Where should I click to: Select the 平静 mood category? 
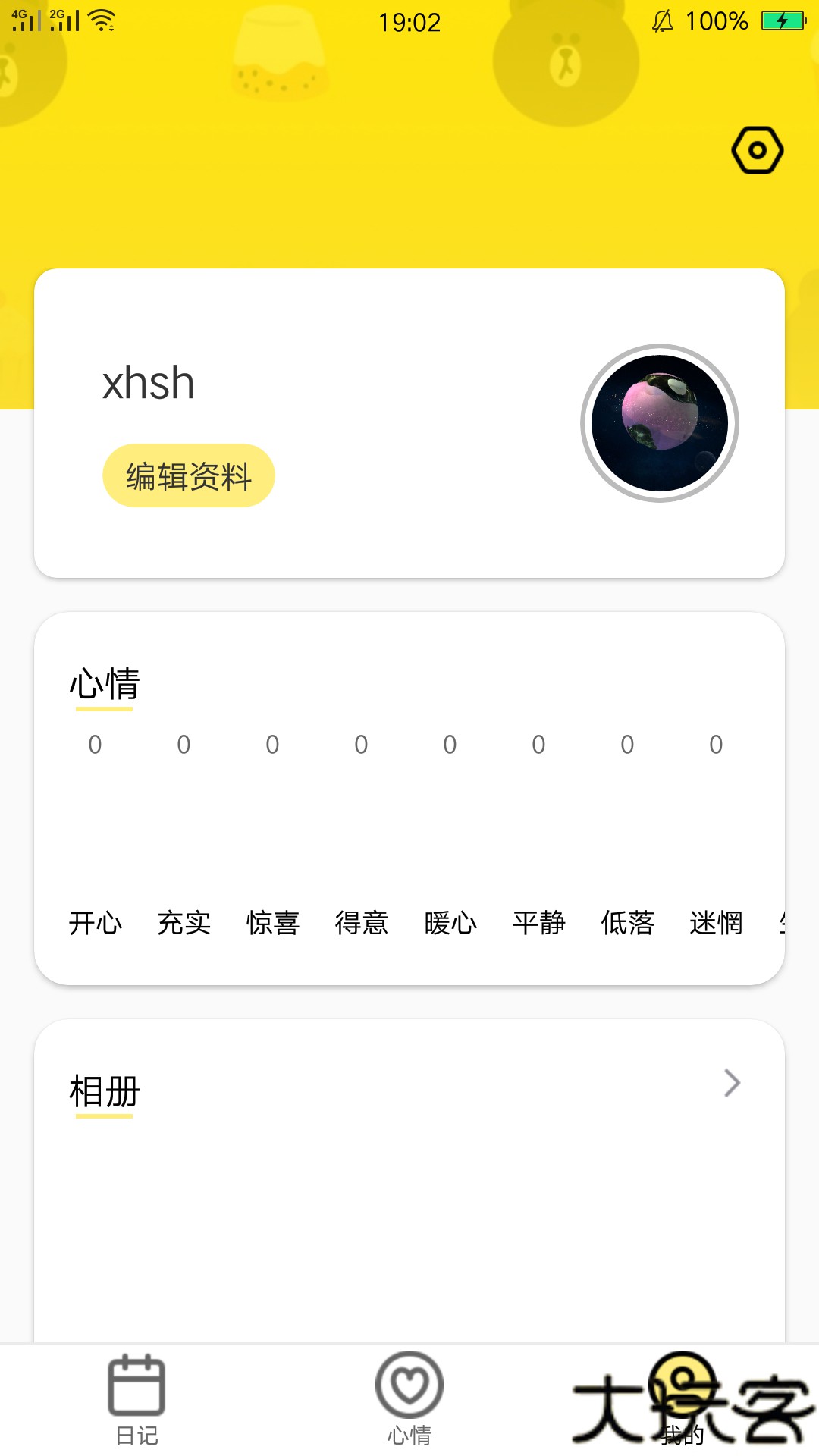tap(539, 923)
